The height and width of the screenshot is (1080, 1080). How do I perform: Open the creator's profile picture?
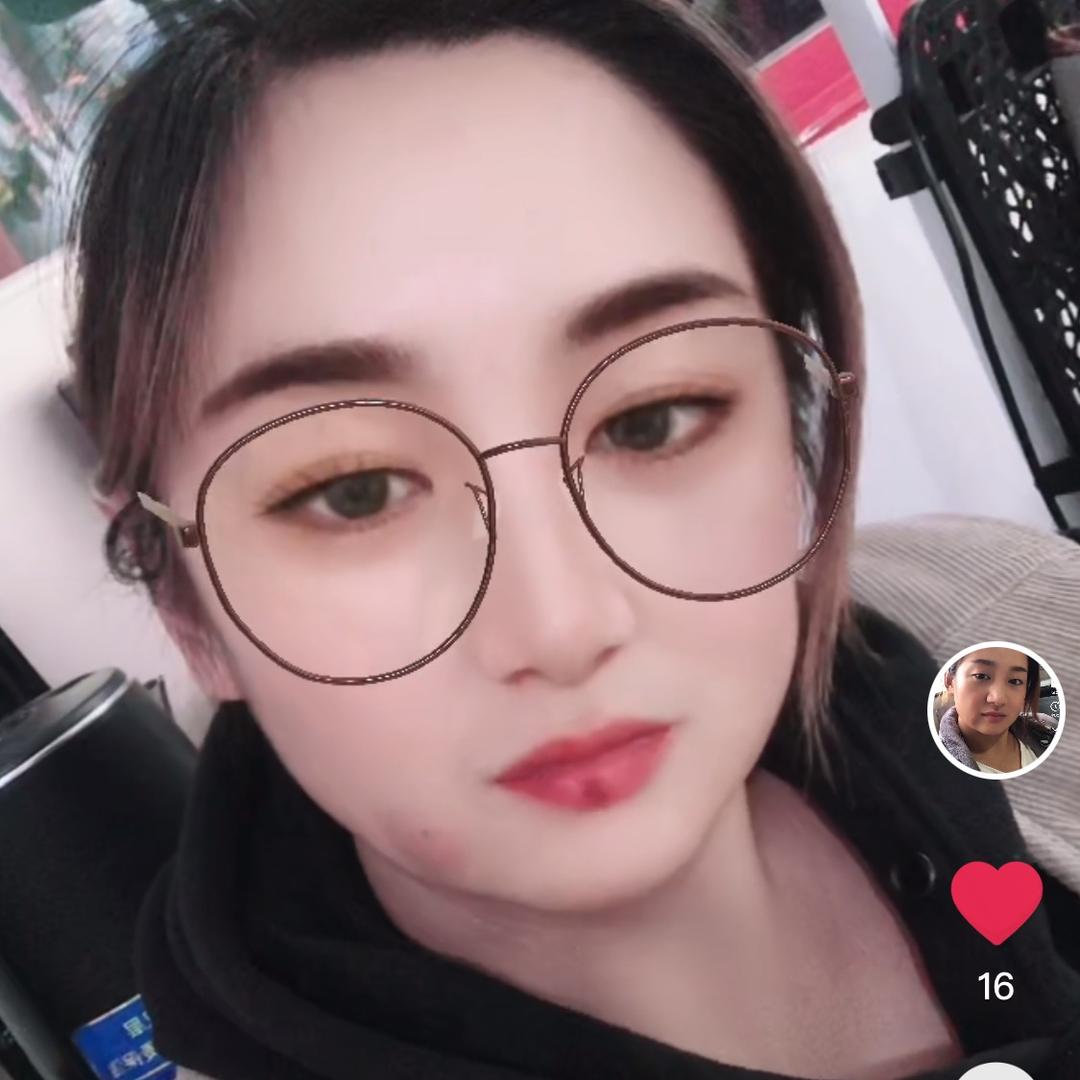(x=996, y=711)
